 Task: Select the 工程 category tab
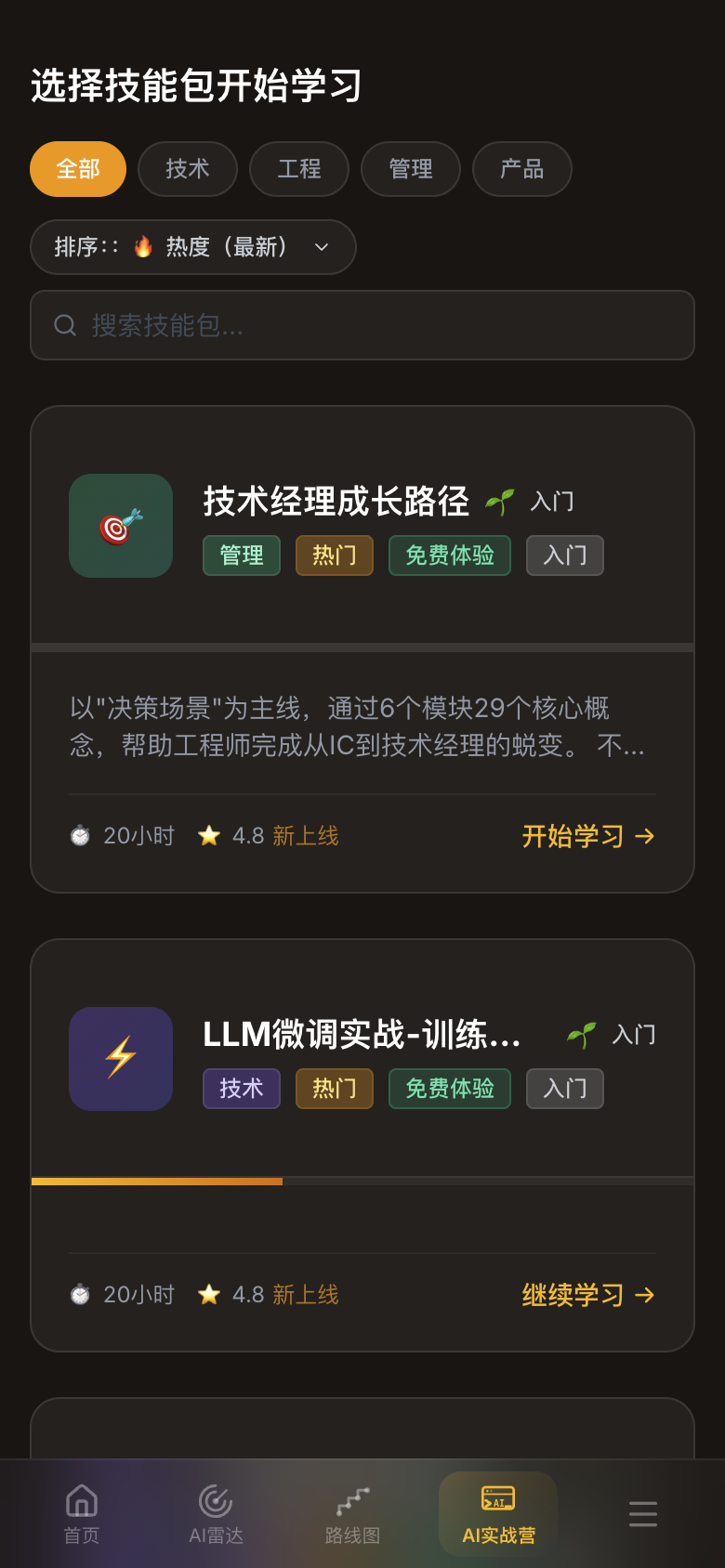298,169
